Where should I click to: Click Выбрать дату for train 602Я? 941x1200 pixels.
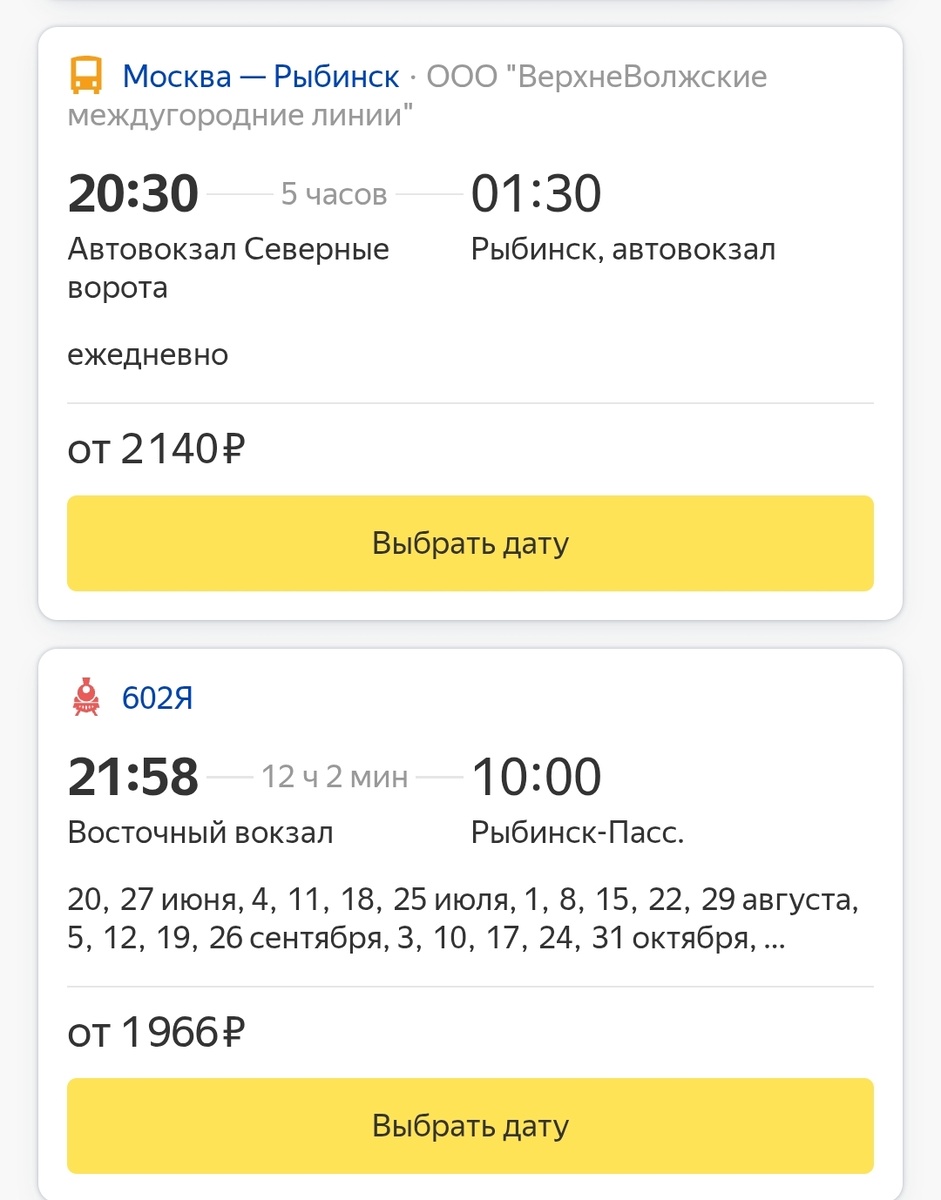470,1125
